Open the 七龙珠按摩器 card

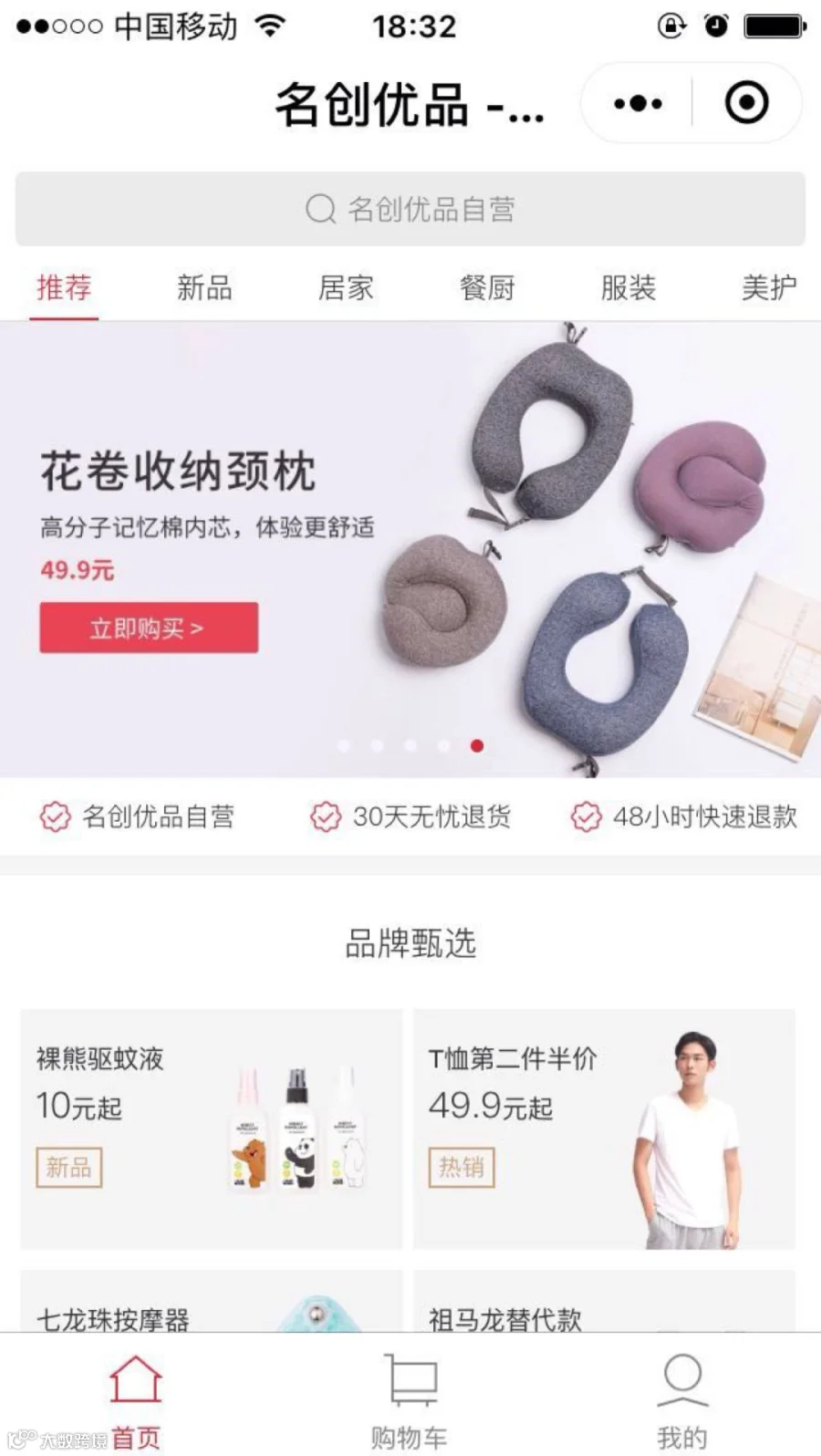(212, 1301)
